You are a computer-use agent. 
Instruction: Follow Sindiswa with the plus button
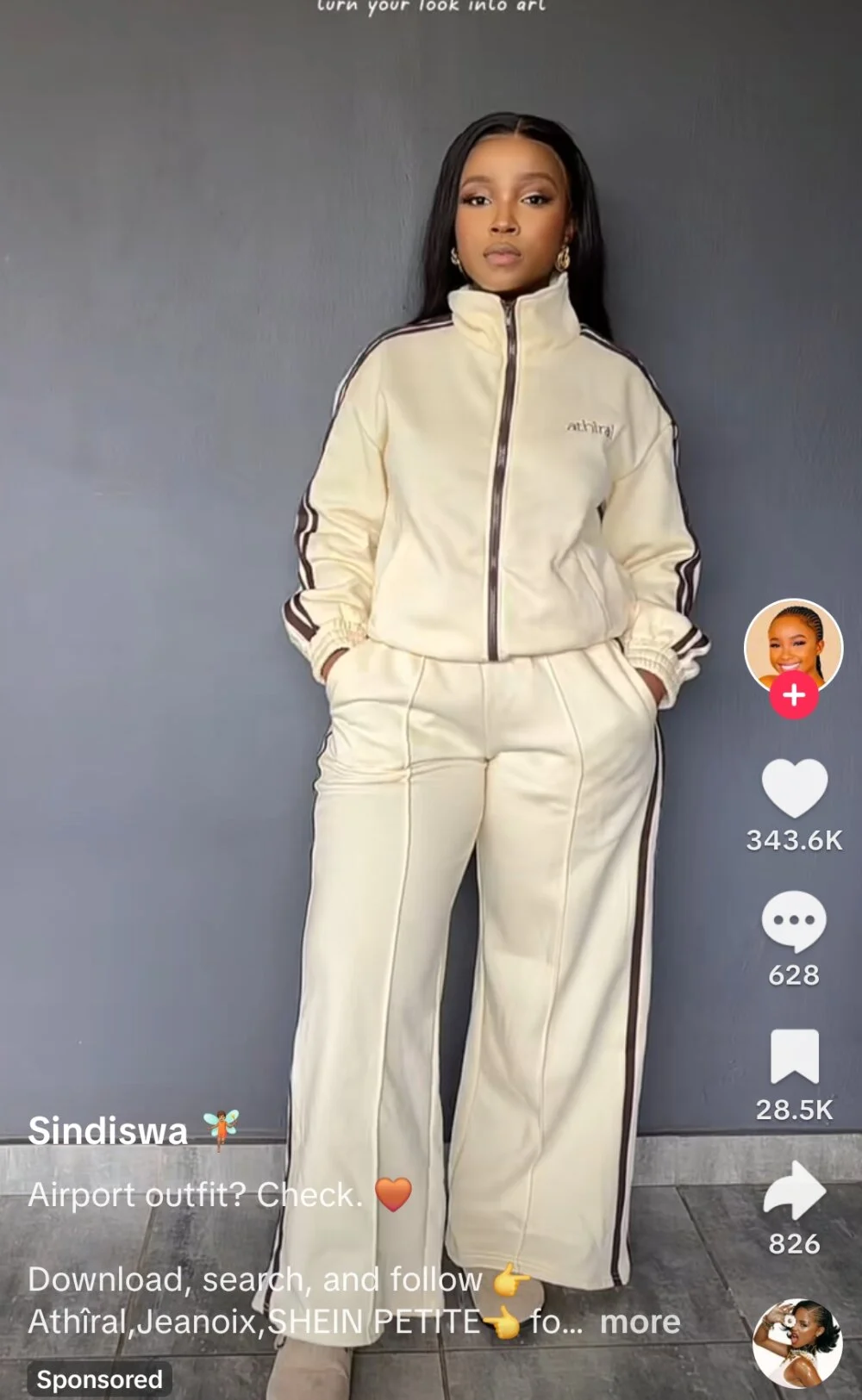point(794,695)
